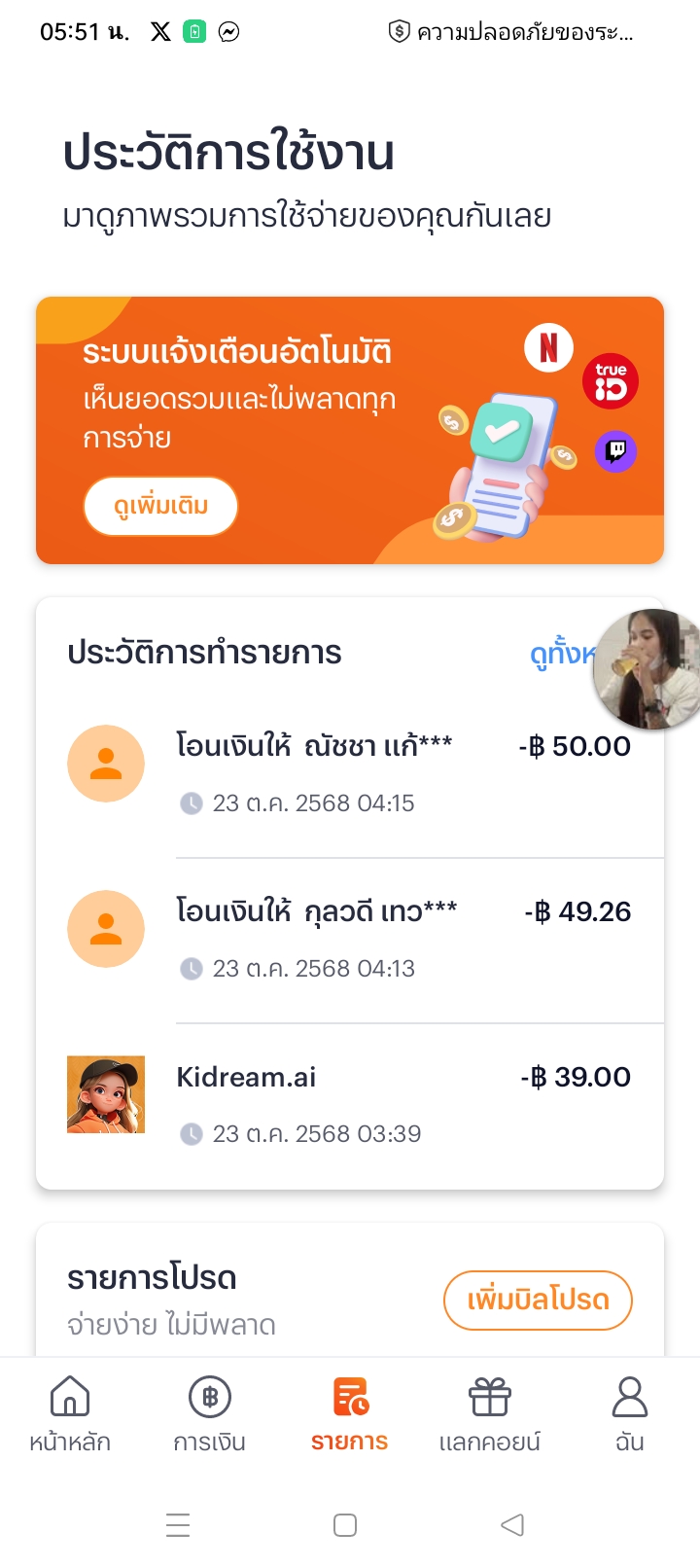Switch to the หน้าหลัก tab
700x1568 pixels.
[70, 1414]
